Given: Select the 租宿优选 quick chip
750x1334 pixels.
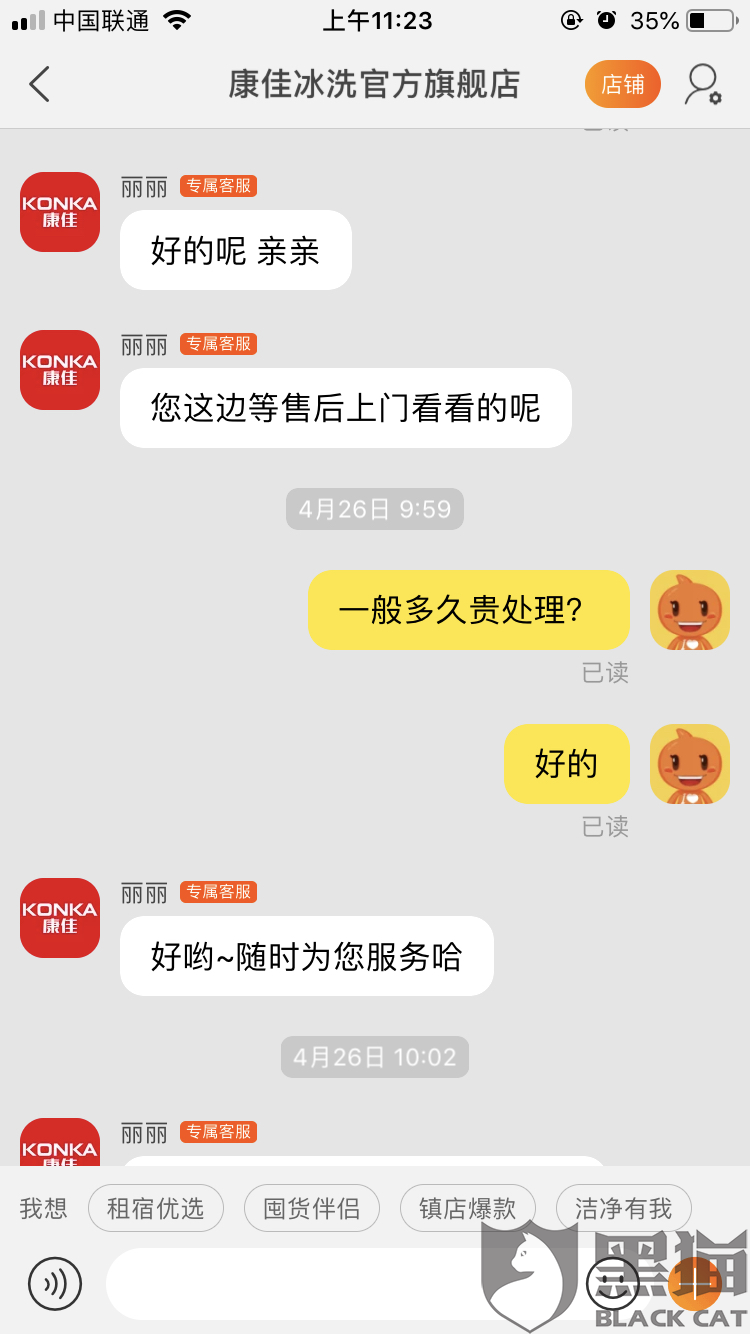Looking at the screenshot, I should point(156,1208).
